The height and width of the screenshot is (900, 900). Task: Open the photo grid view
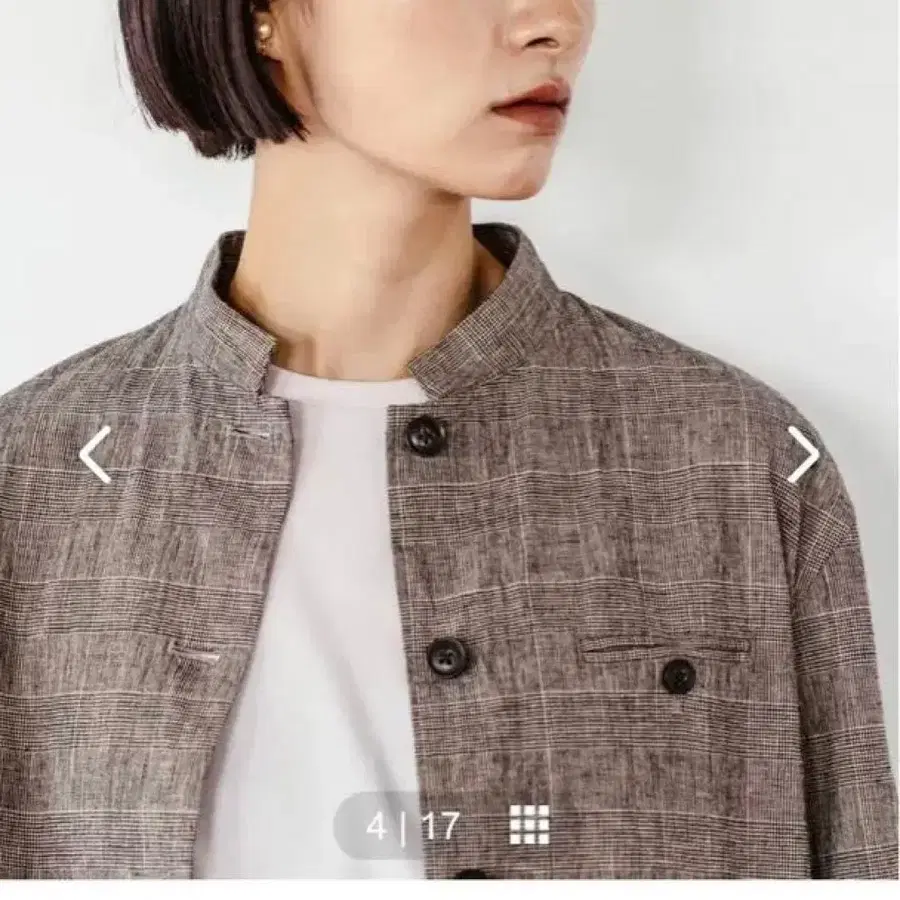[530, 824]
